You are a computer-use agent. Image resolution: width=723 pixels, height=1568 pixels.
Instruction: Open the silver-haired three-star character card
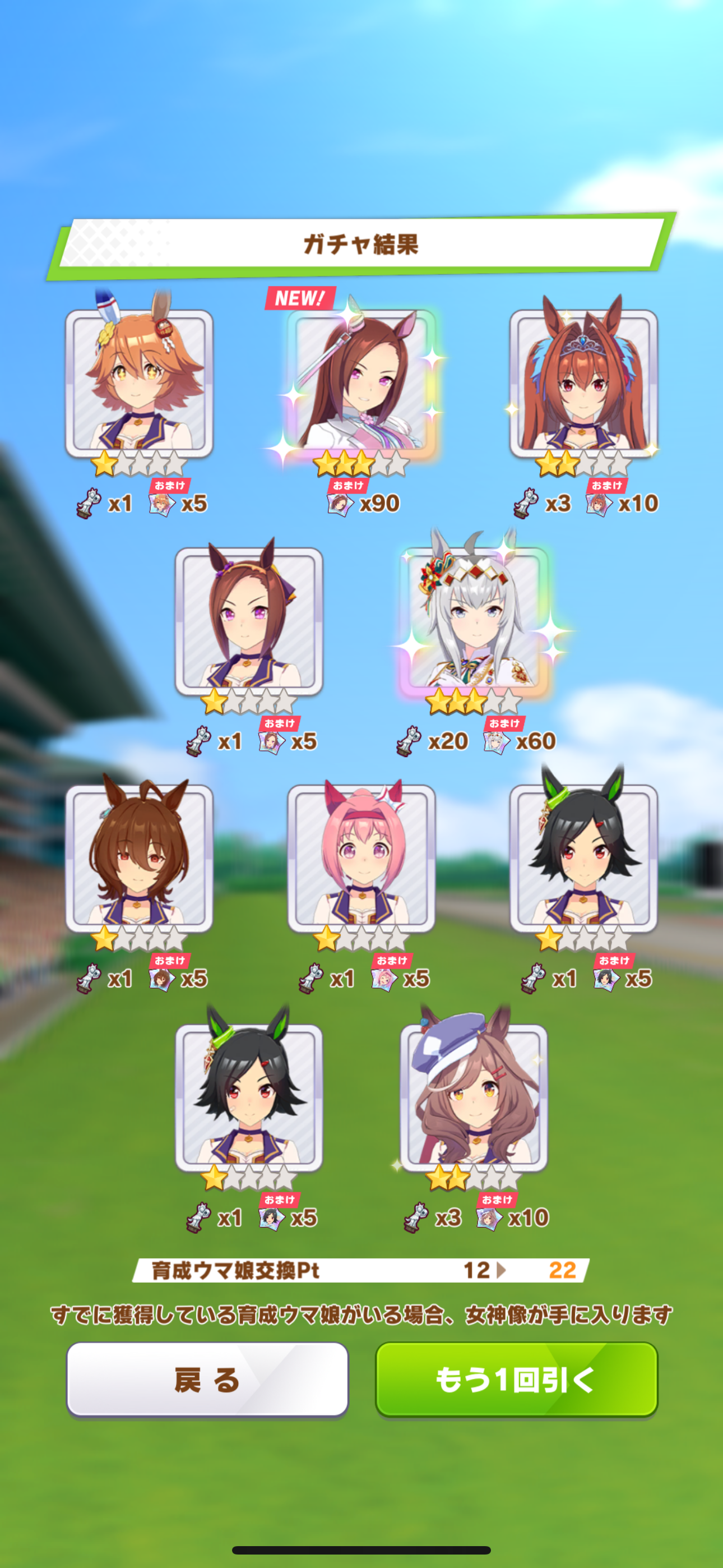[x=474, y=621]
